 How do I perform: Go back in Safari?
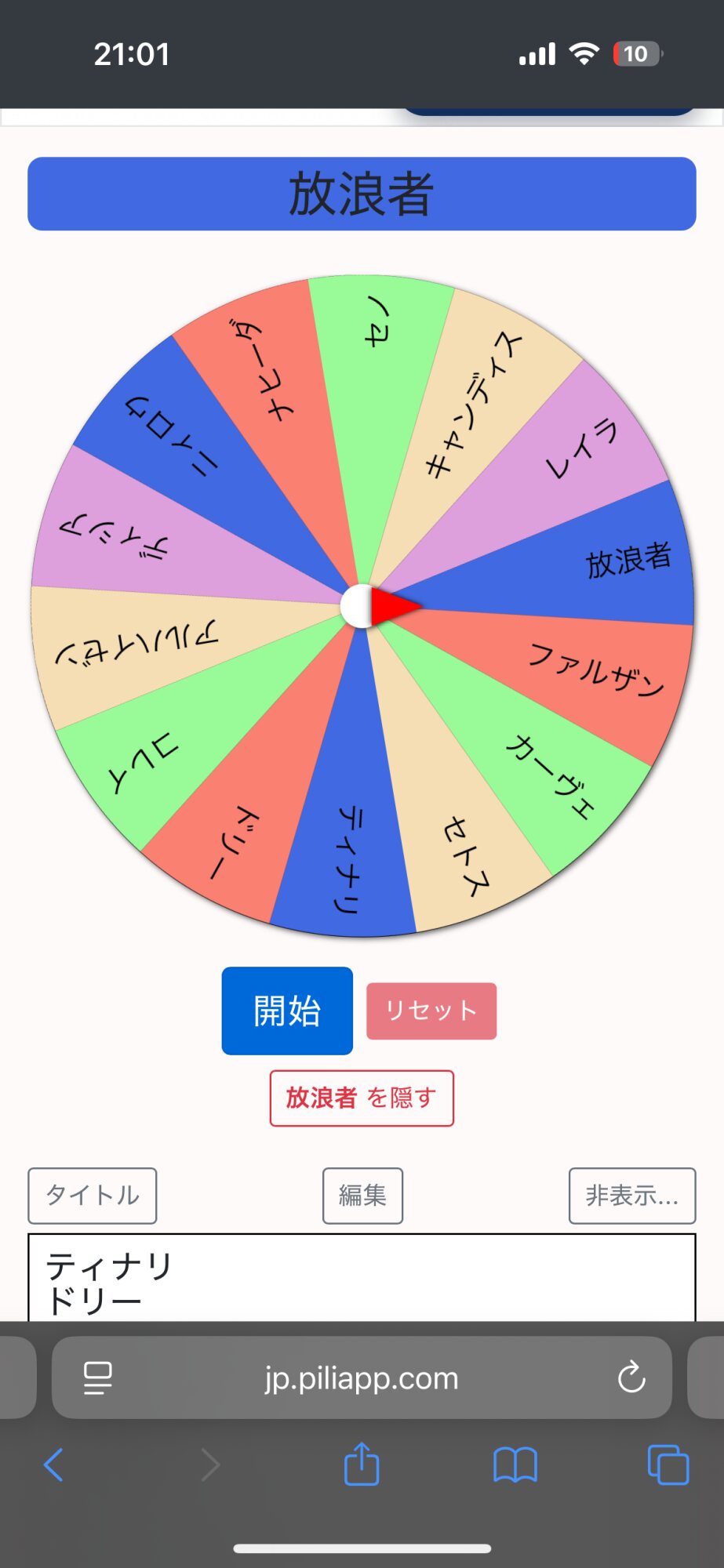[x=53, y=1465]
